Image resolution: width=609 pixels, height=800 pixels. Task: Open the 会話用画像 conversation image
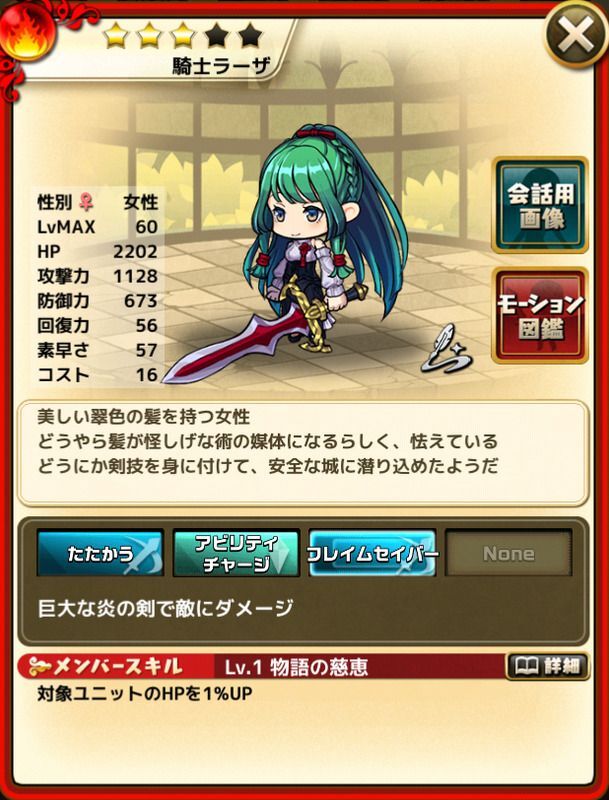click(540, 204)
